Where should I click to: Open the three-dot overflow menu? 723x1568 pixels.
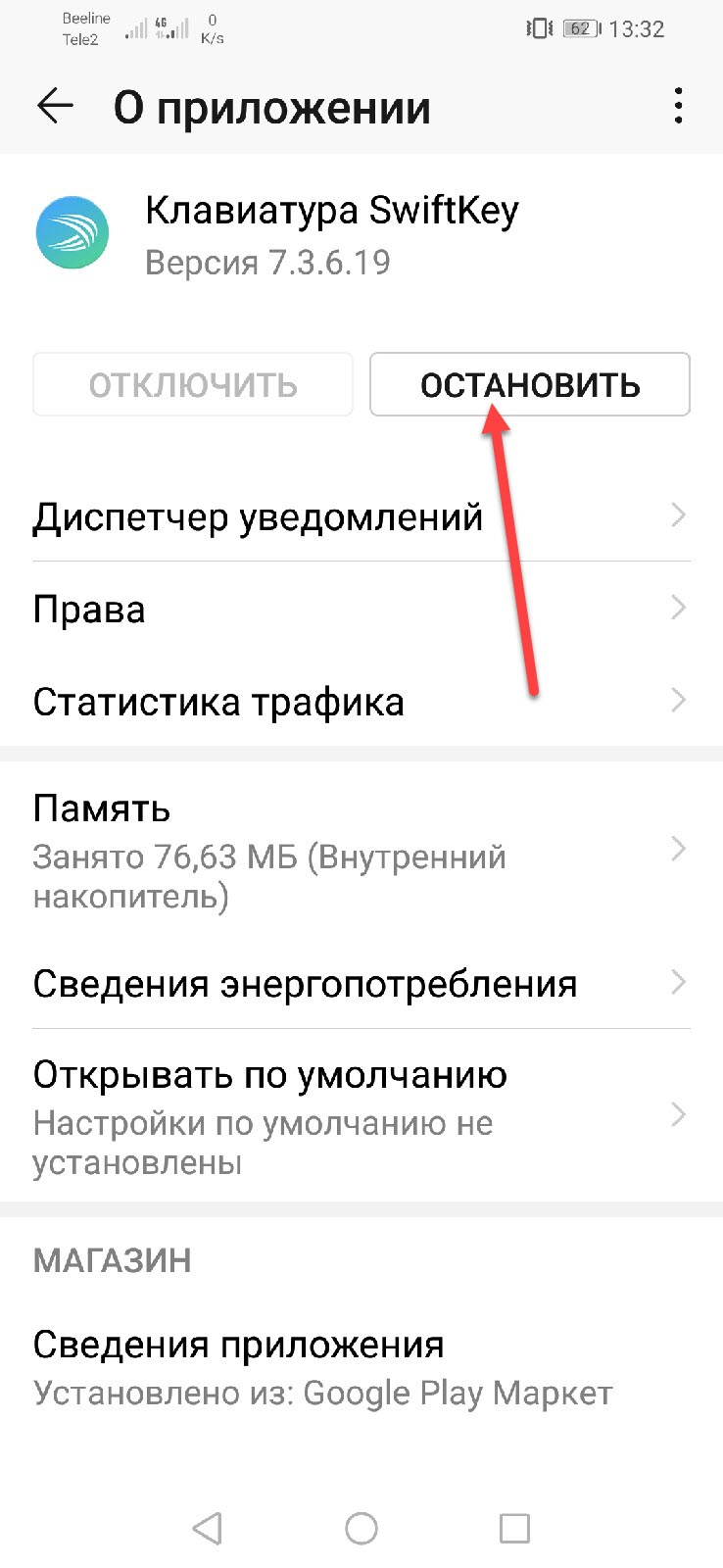[x=678, y=107]
